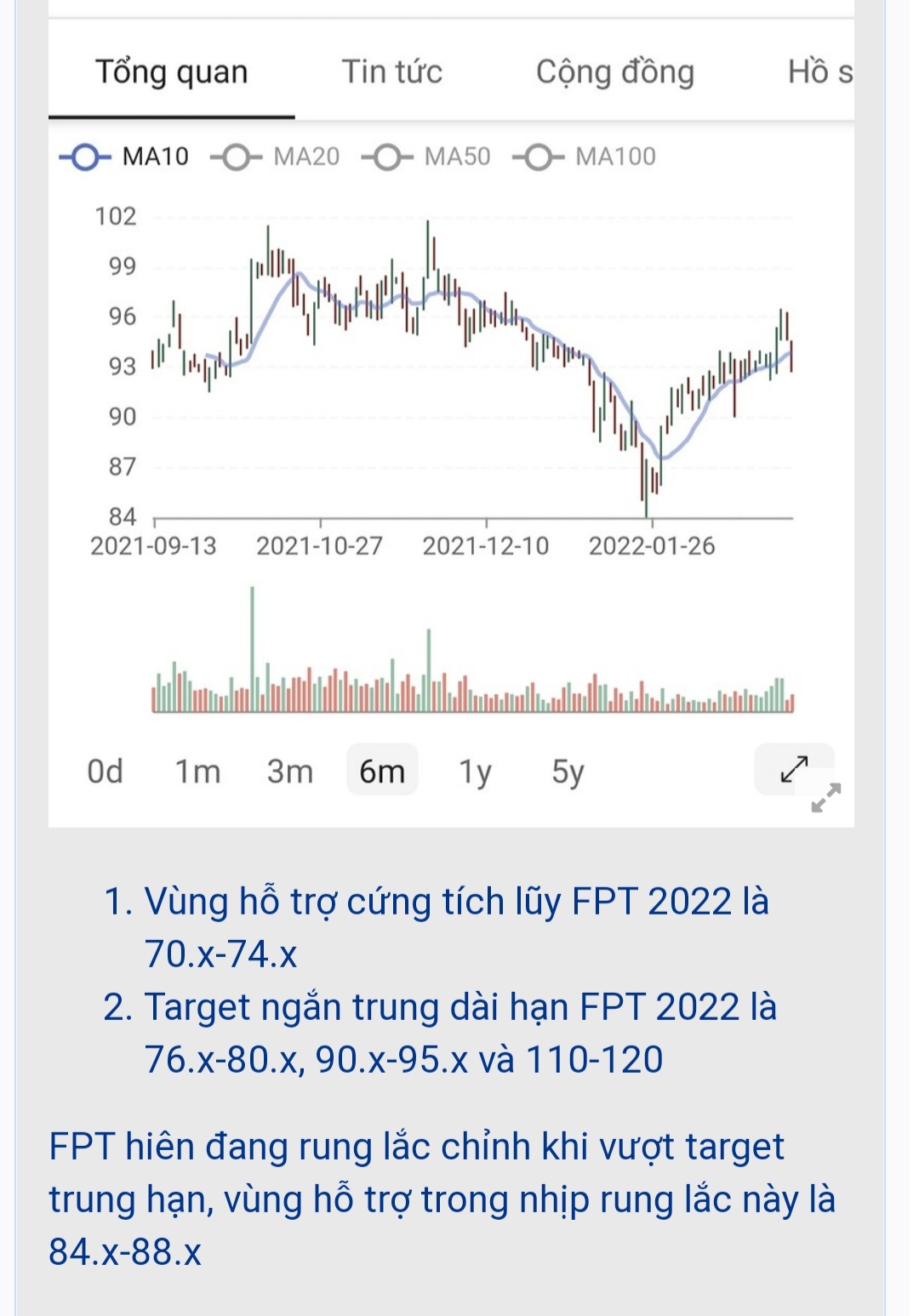Image resolution: width=919 pixels, height=1316 pixels.
Task: Open the Tin tức tab
Action: coord(391,72)
